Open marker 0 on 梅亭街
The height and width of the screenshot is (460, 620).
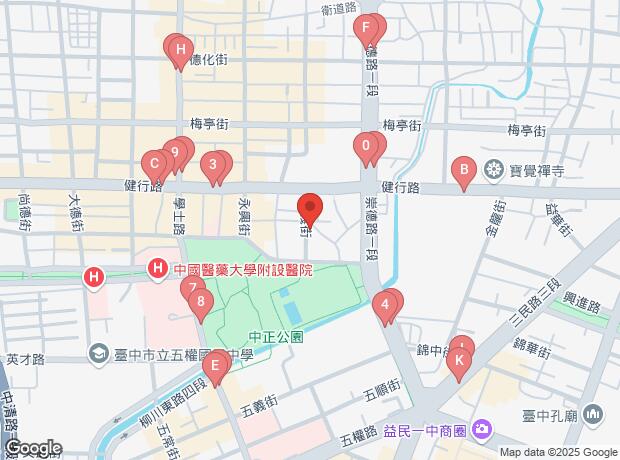pyautogui.click(x=367, y=146)
